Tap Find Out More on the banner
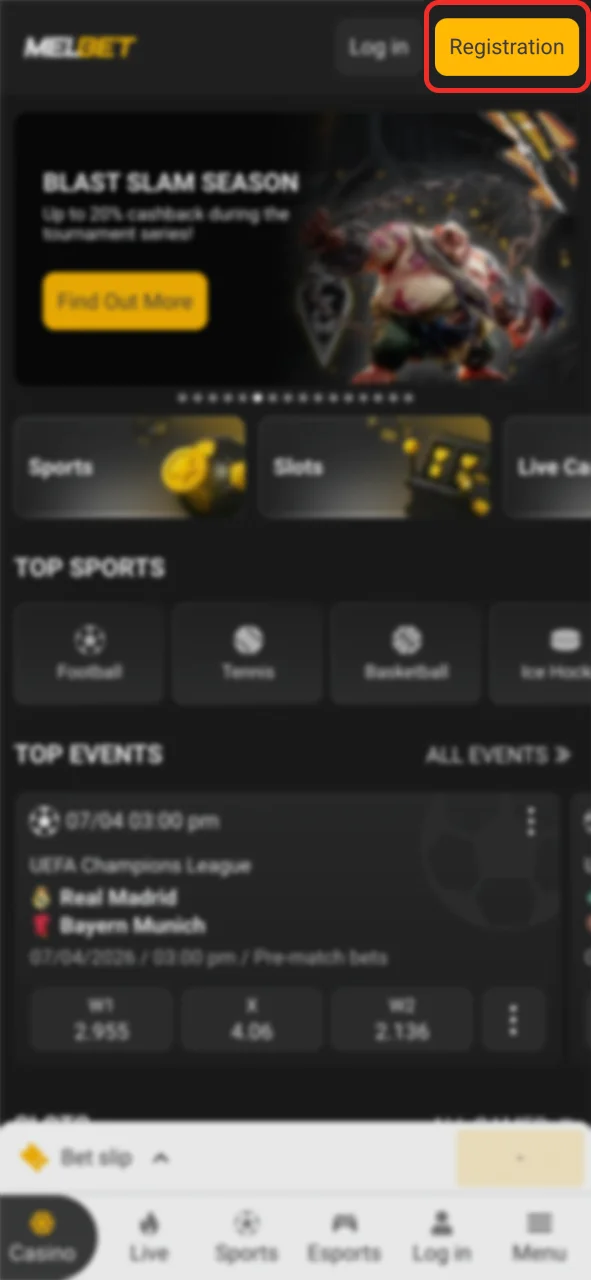Screen dimensions: 591x1280 [125, 301]
